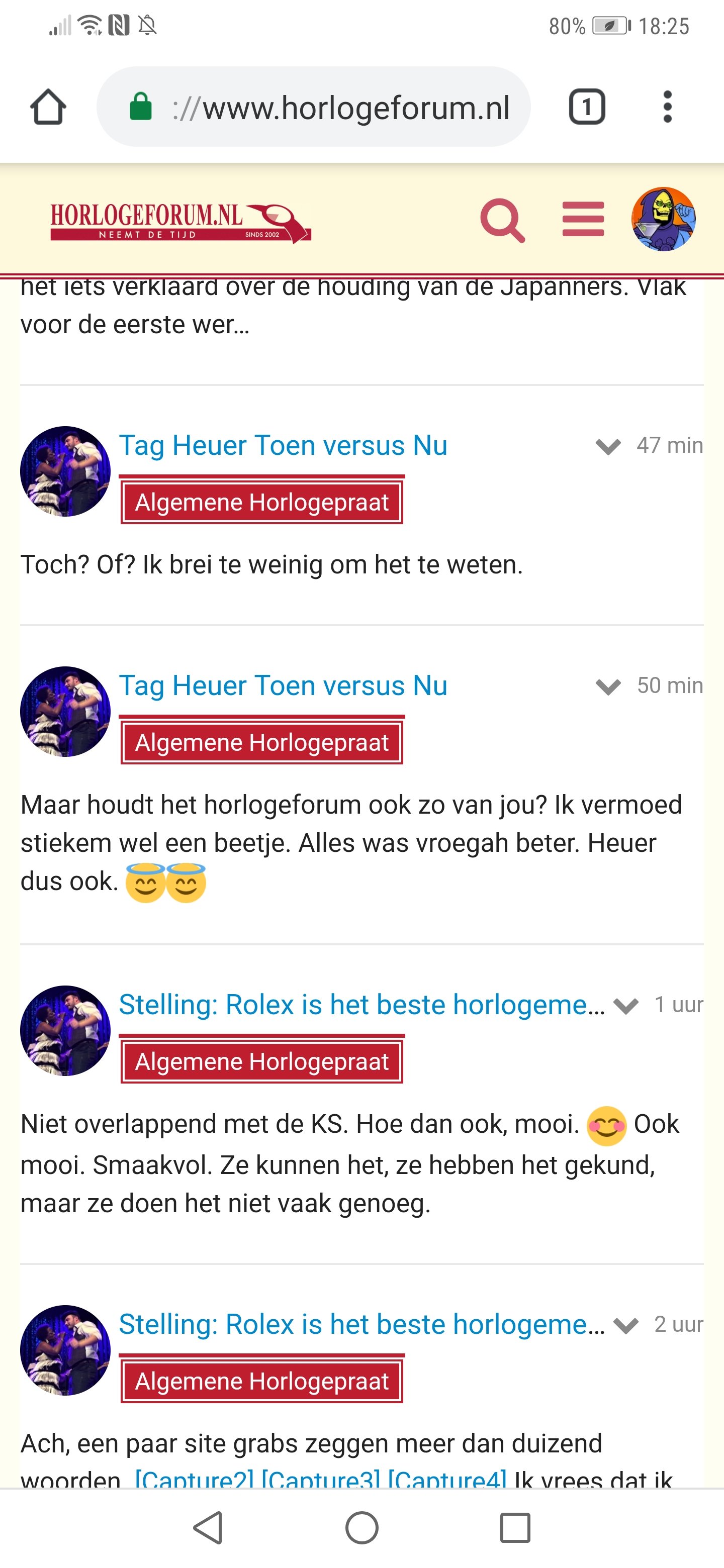This screenshot has width=724, height=1568.
Task: Open the browser three-dot overflow menu
Action: tap(667, 107)
